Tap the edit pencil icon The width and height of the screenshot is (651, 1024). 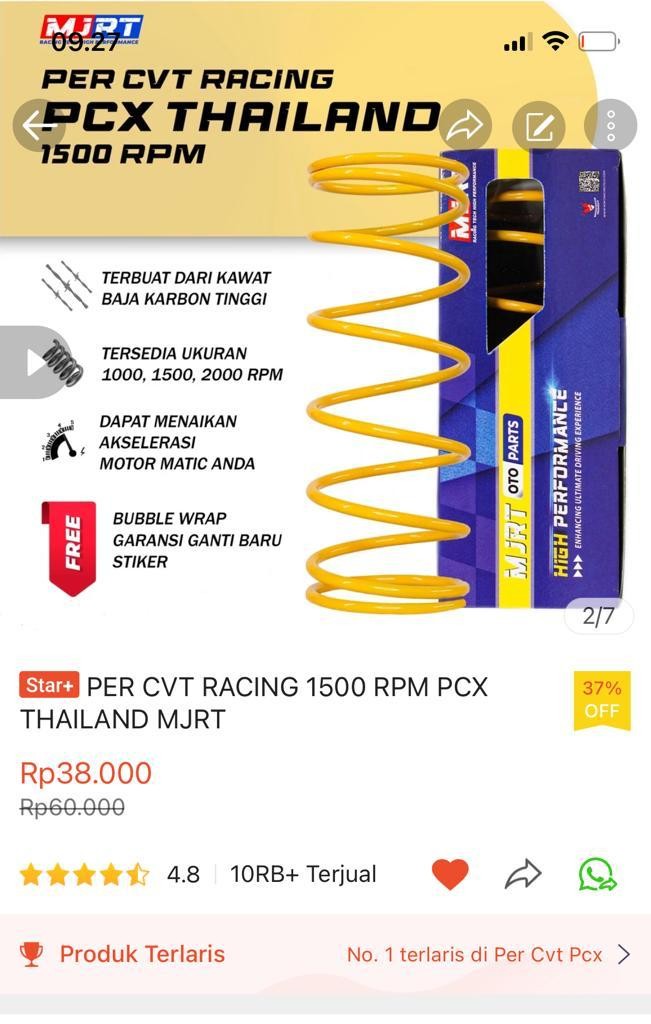coord(538,126)
